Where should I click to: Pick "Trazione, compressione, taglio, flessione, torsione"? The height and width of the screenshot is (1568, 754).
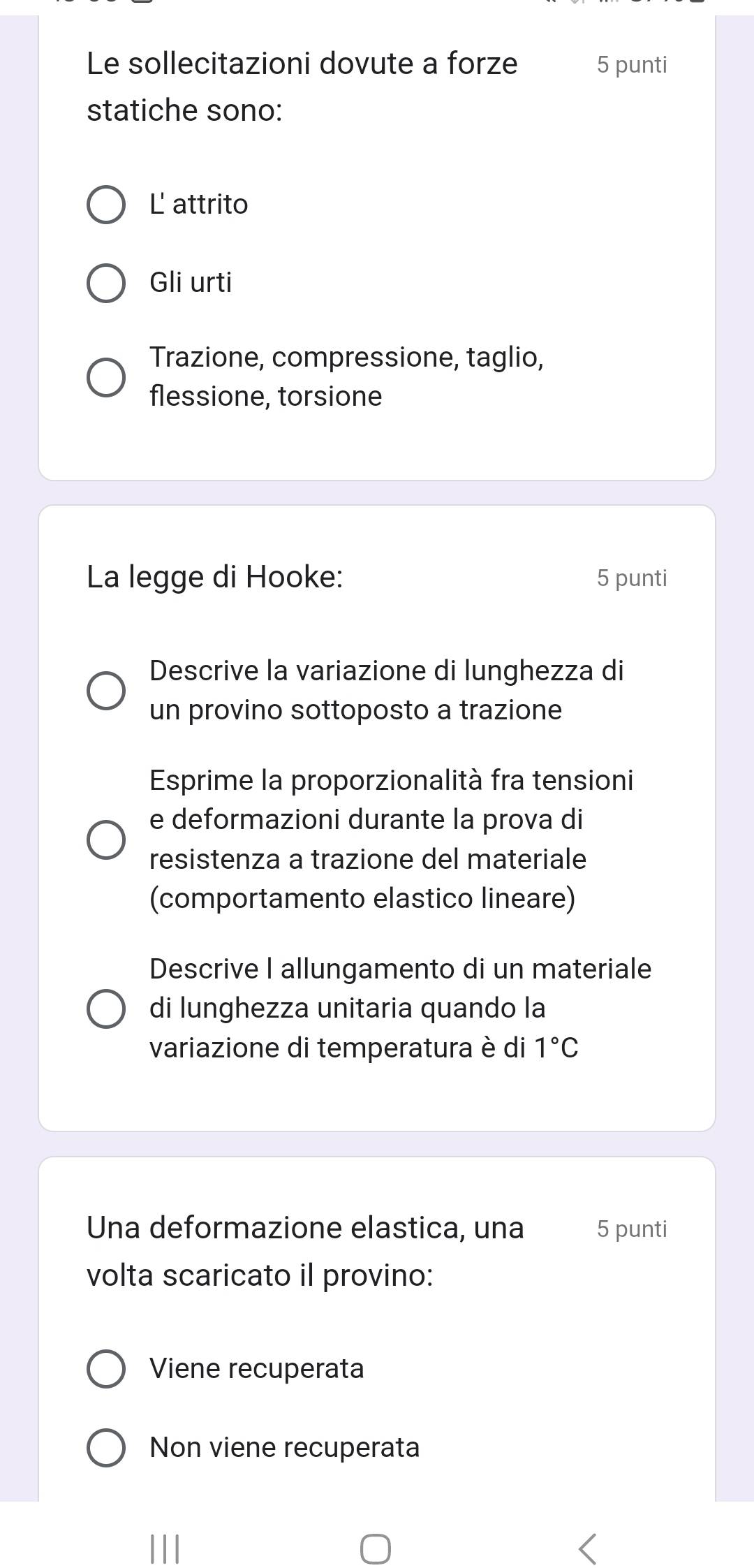point(106,377)
